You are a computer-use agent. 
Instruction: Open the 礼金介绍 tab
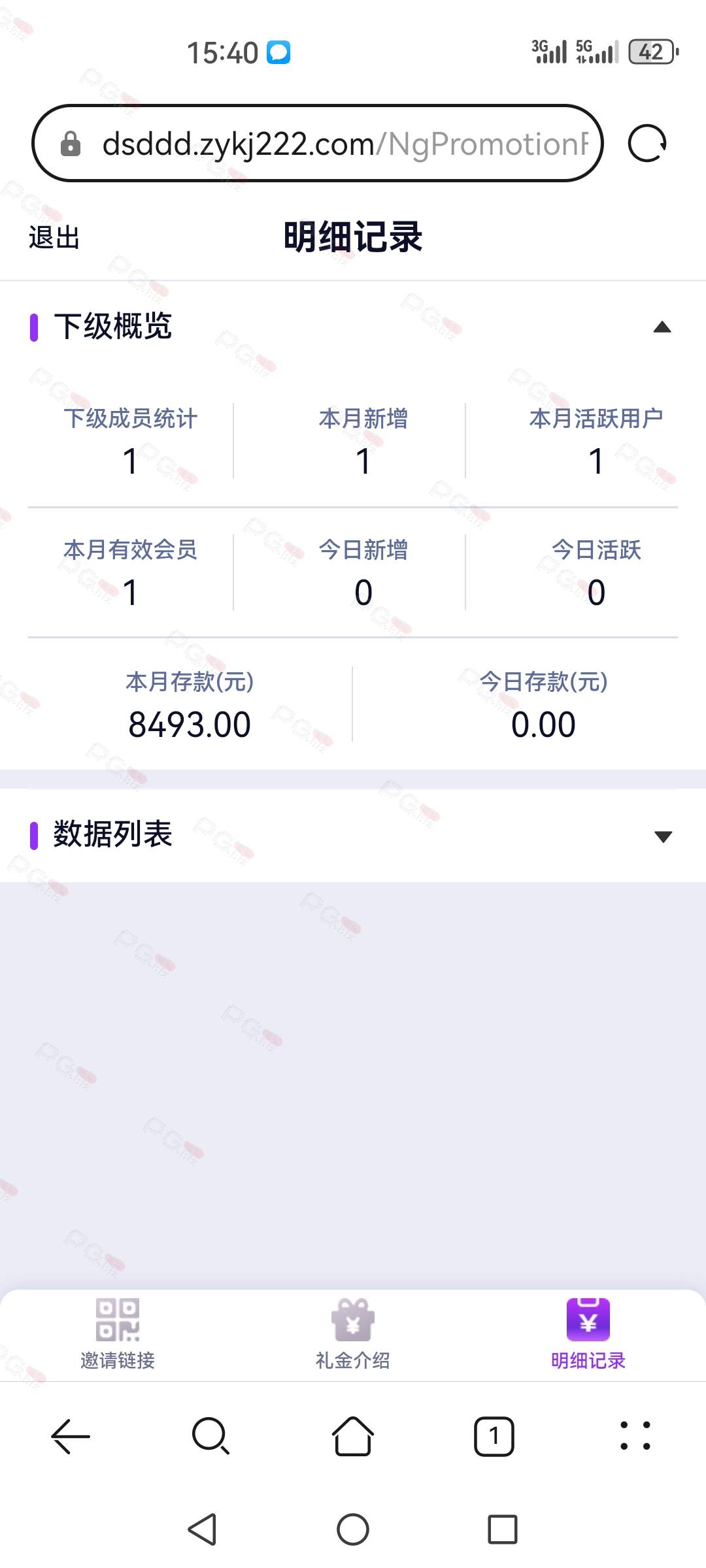[353, 1334]
